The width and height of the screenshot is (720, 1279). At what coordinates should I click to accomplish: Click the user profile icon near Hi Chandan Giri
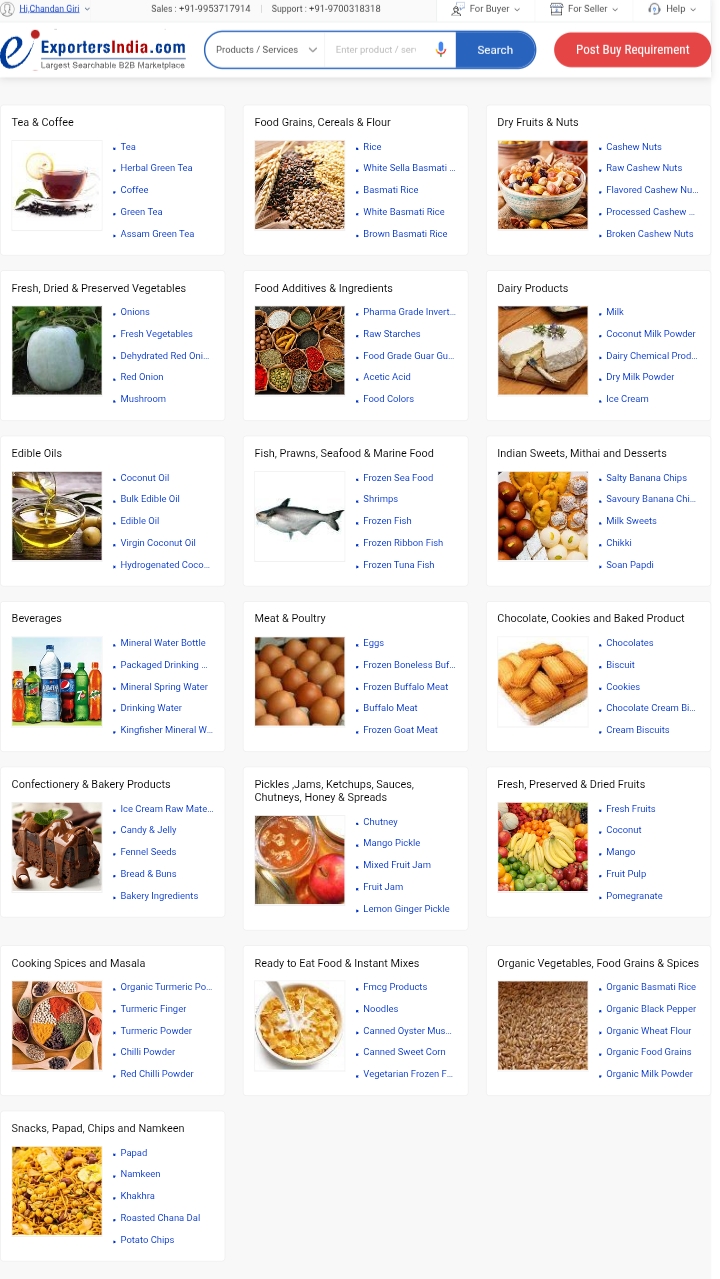[9, 9]
